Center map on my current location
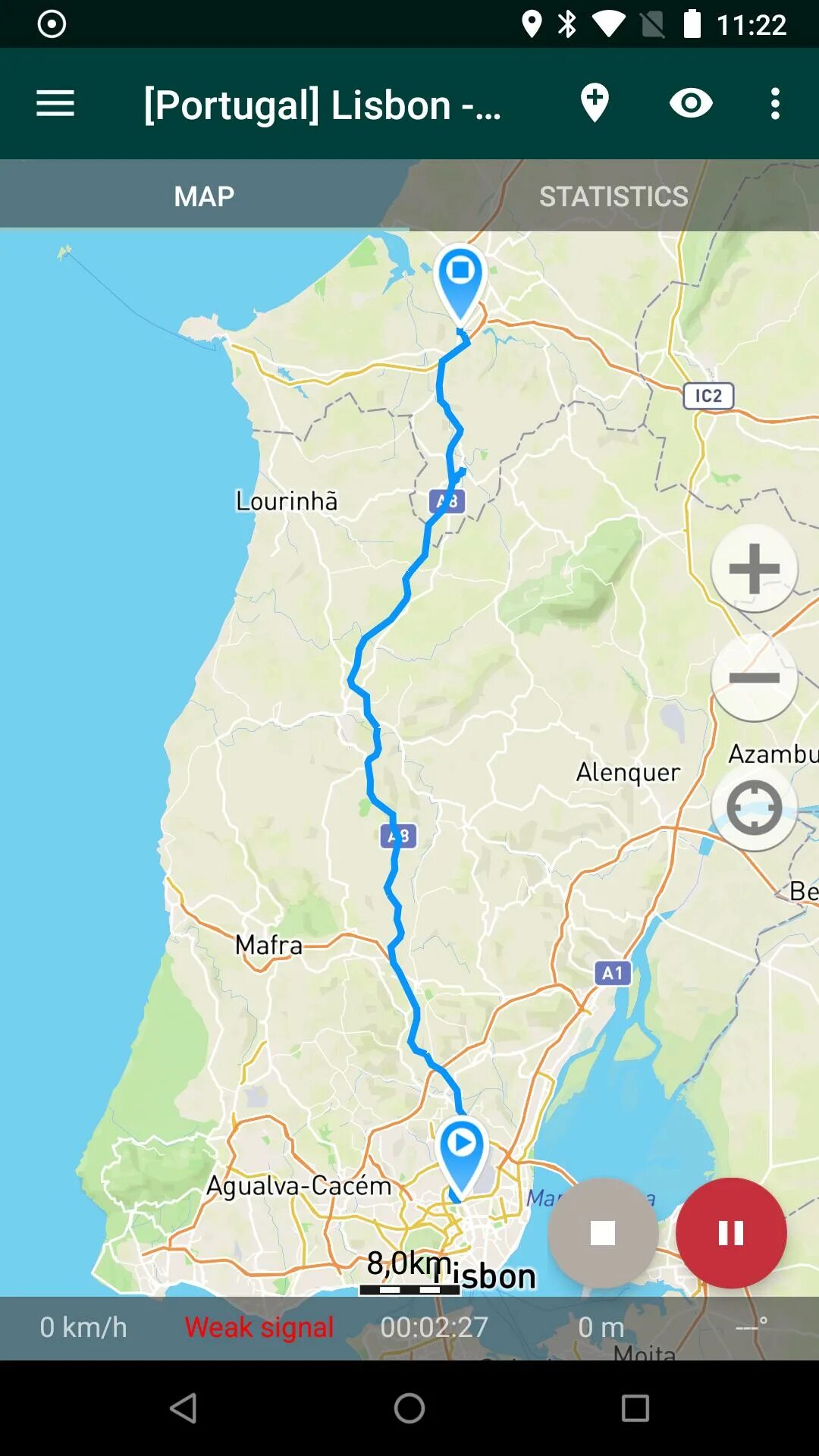Image resolution: width=819 pixels, height=1456 pixels. [x=754, y=808]
